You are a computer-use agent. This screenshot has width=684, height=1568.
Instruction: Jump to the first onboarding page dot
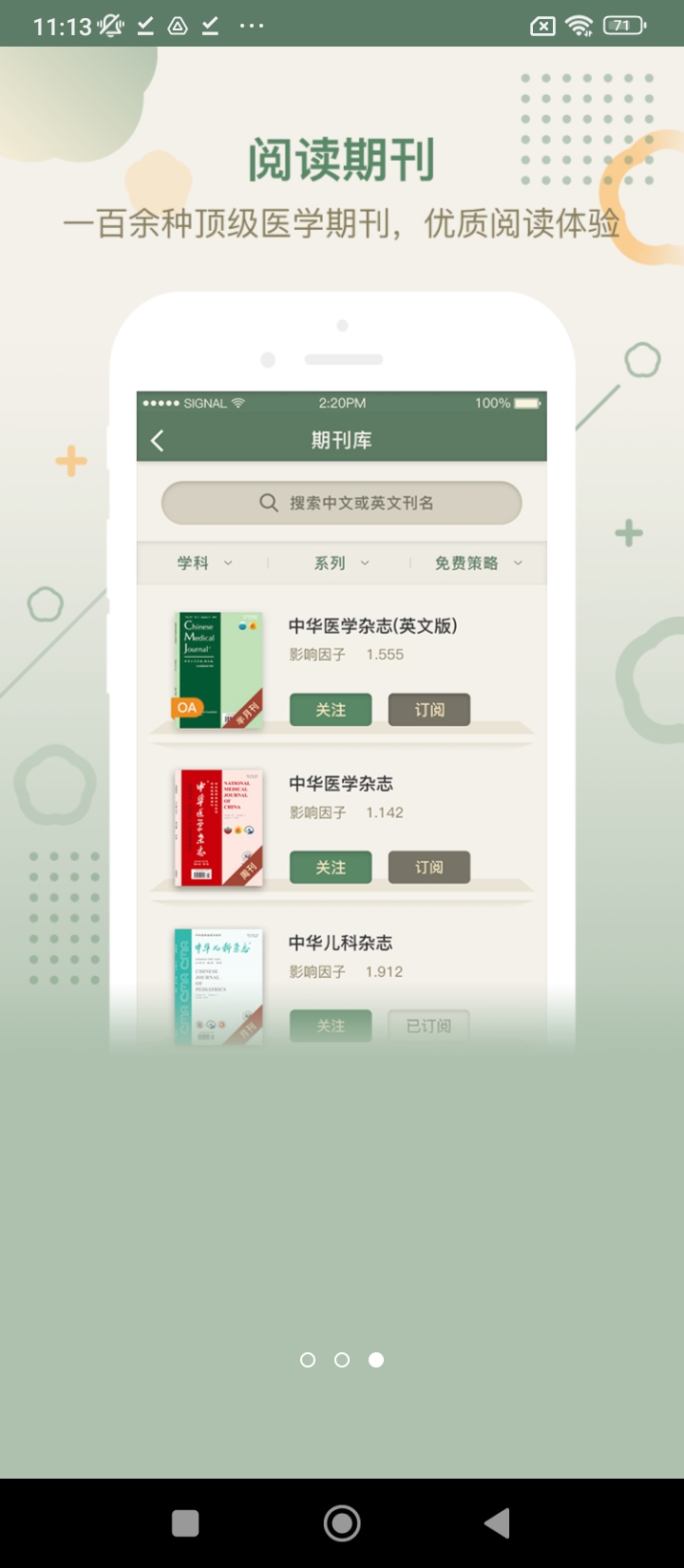308,1360
